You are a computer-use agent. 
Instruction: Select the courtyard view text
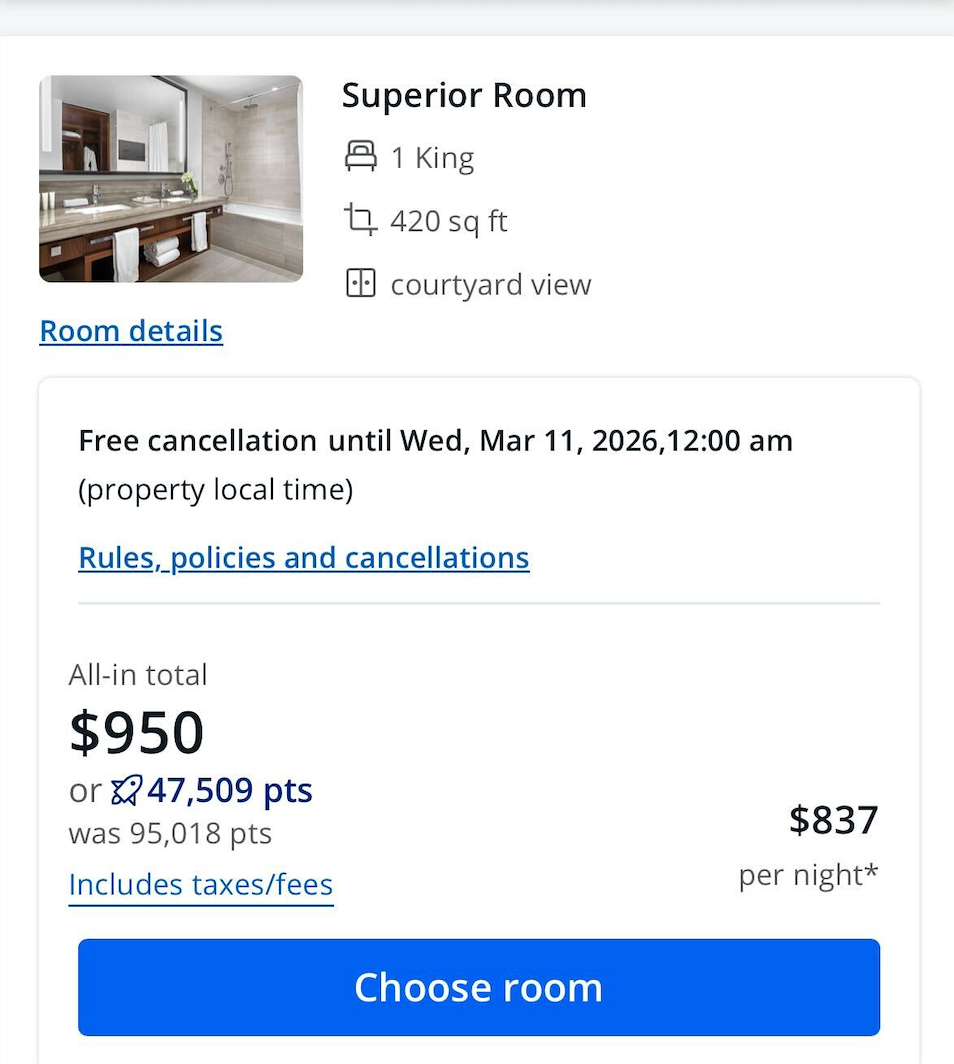(x=490, y=283)
